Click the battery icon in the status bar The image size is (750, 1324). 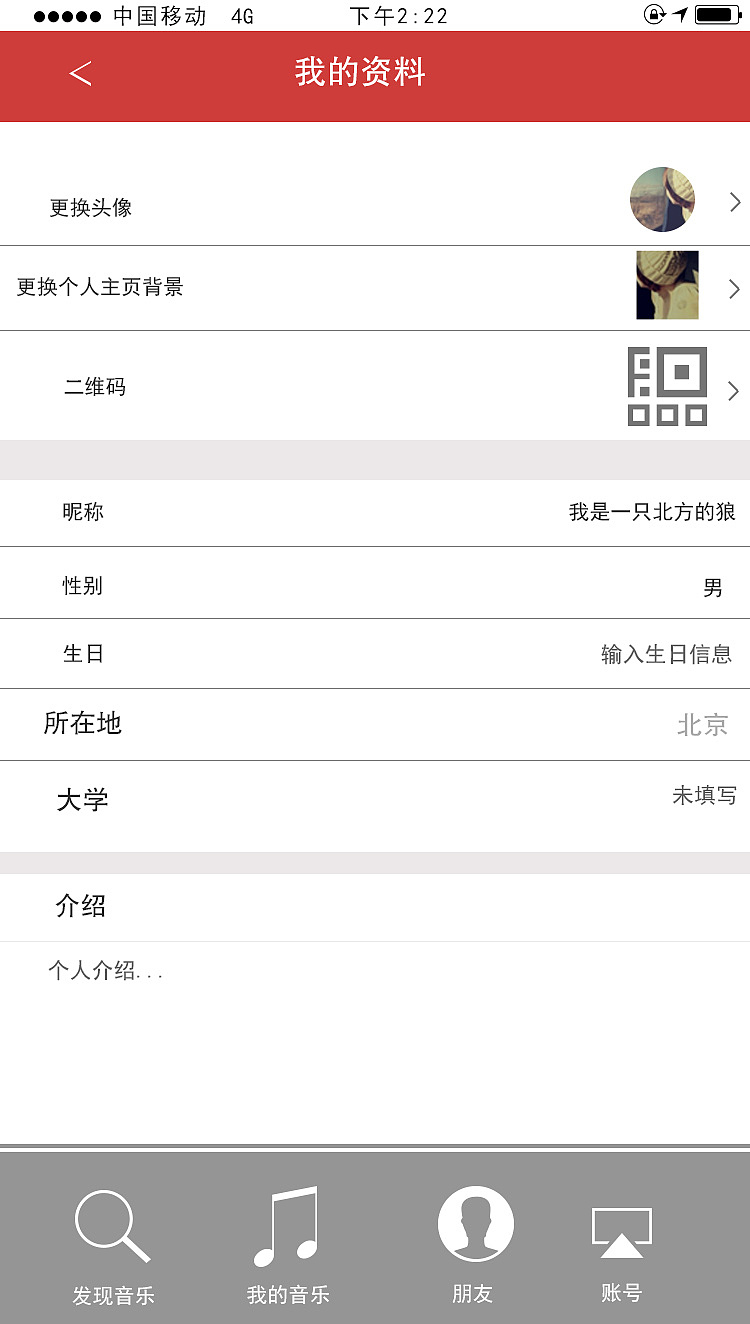[717, 14]
